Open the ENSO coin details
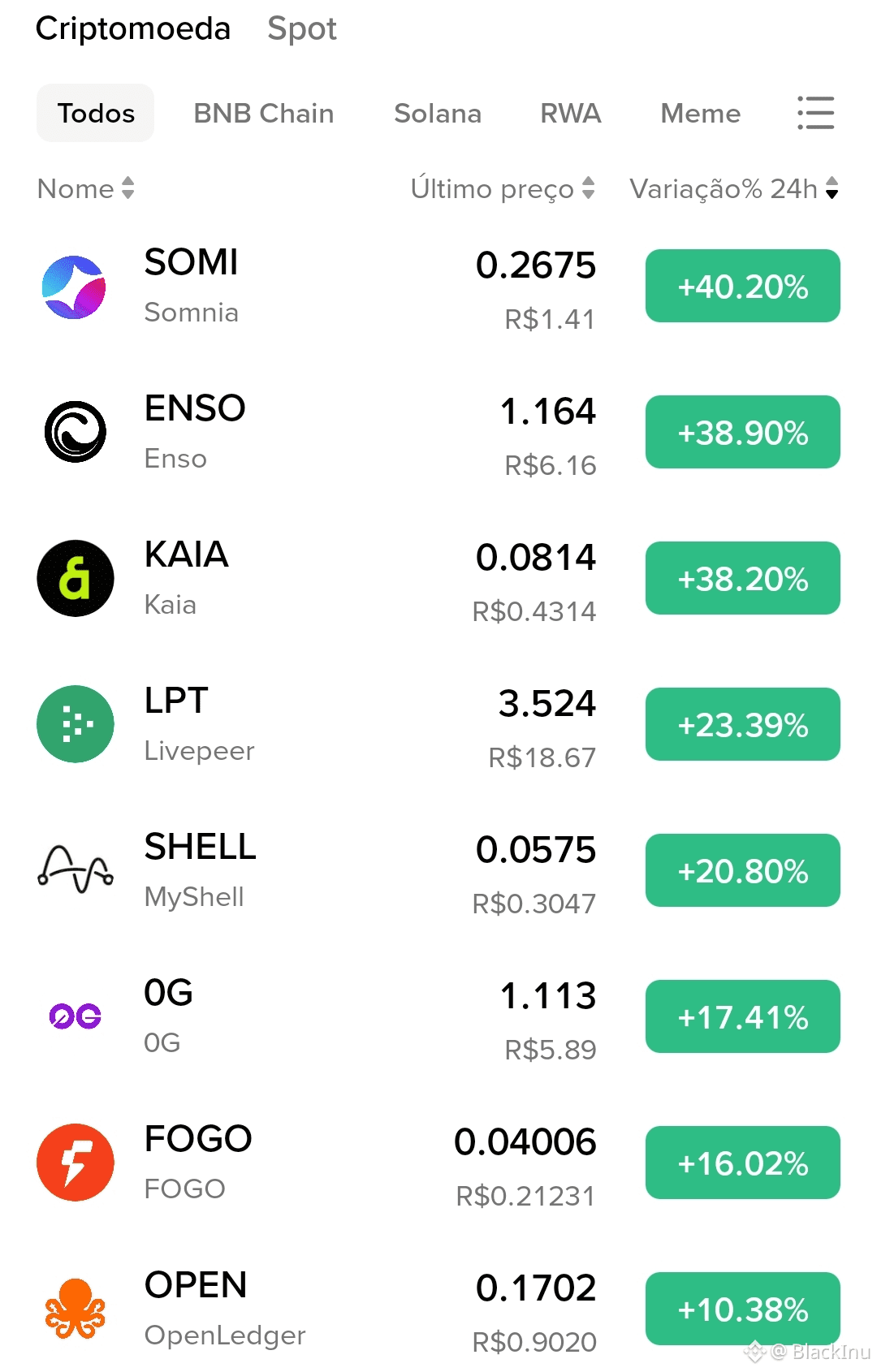The width and height of the screenshot is (877, 1372). coord(325,433)
